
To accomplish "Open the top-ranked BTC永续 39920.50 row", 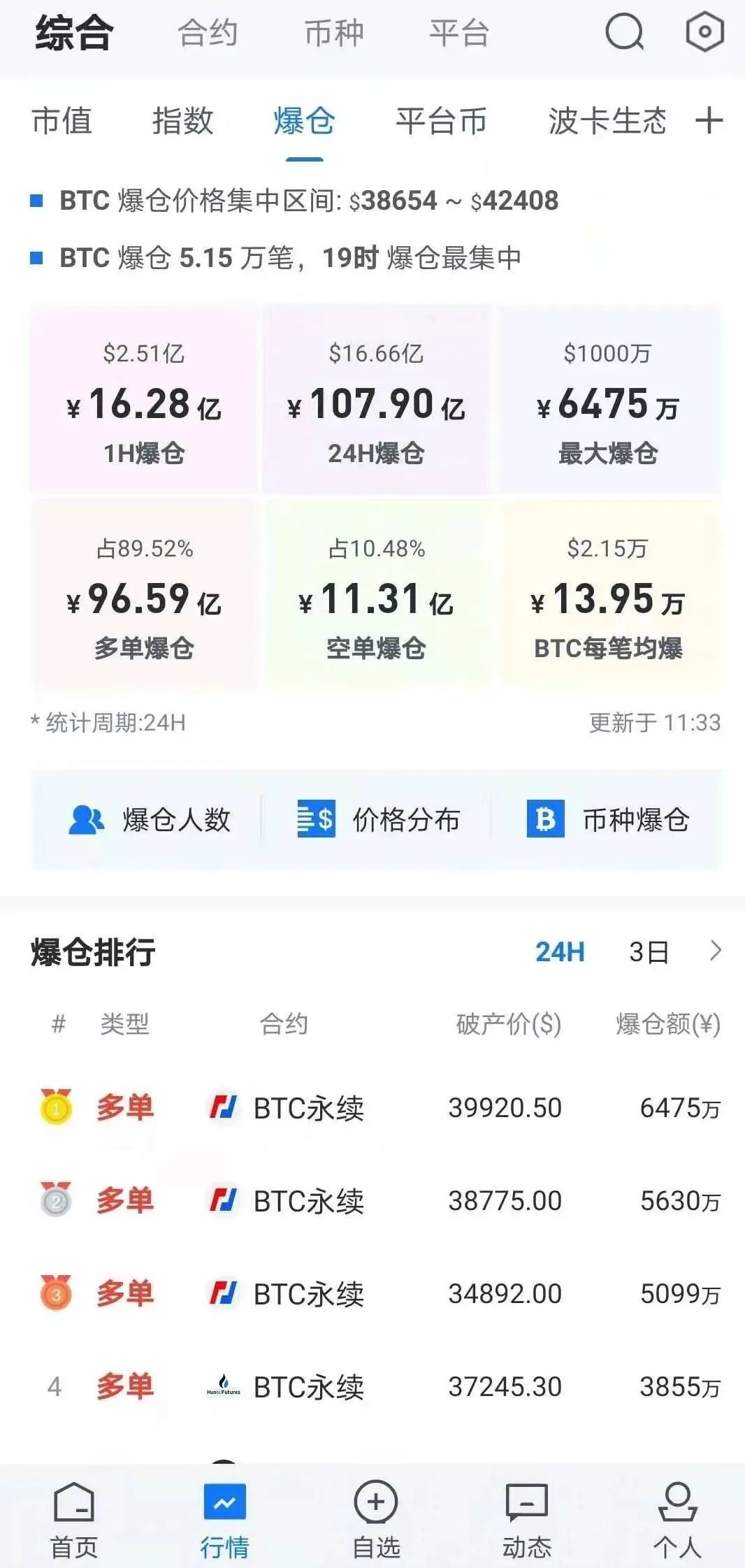I will [378, 1107].
